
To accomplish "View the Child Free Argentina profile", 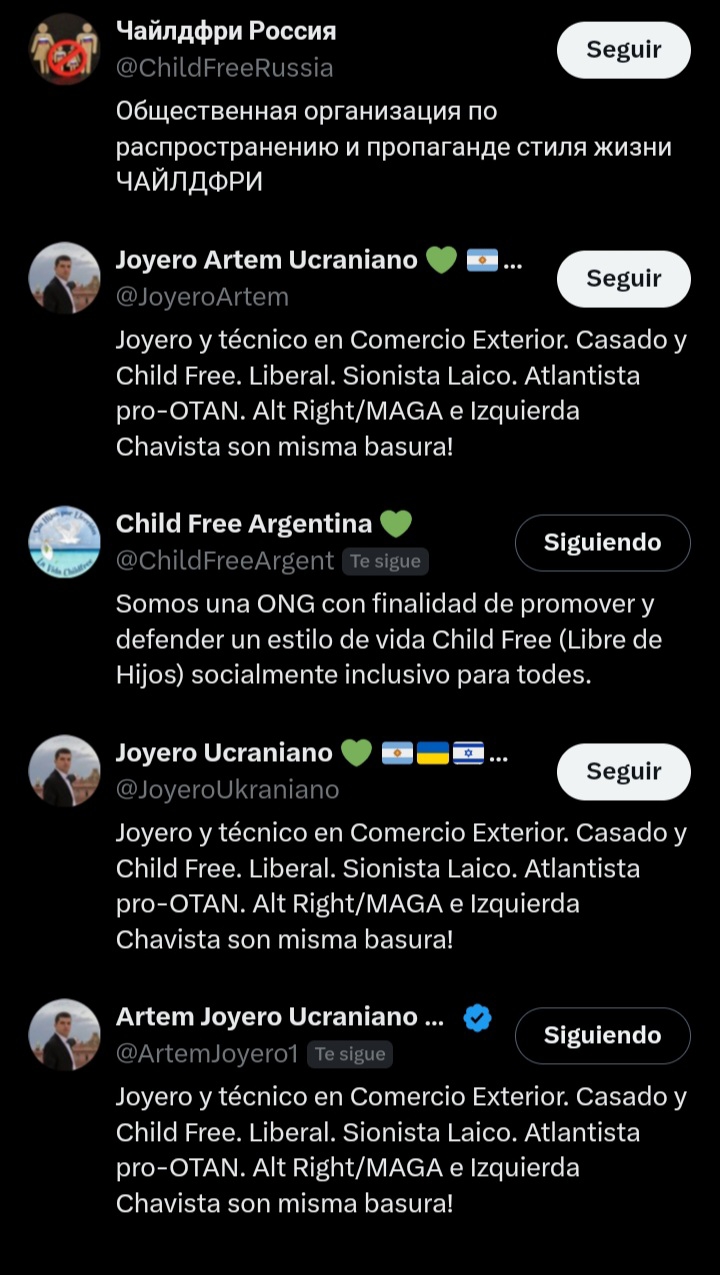I will [x=244, y=524].
